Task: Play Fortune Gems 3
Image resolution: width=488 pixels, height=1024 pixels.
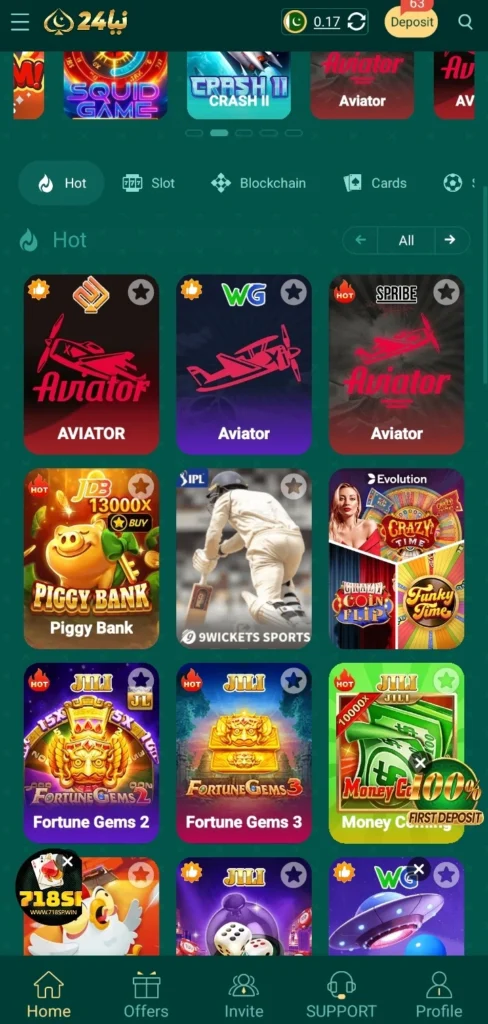Action: 244,753
